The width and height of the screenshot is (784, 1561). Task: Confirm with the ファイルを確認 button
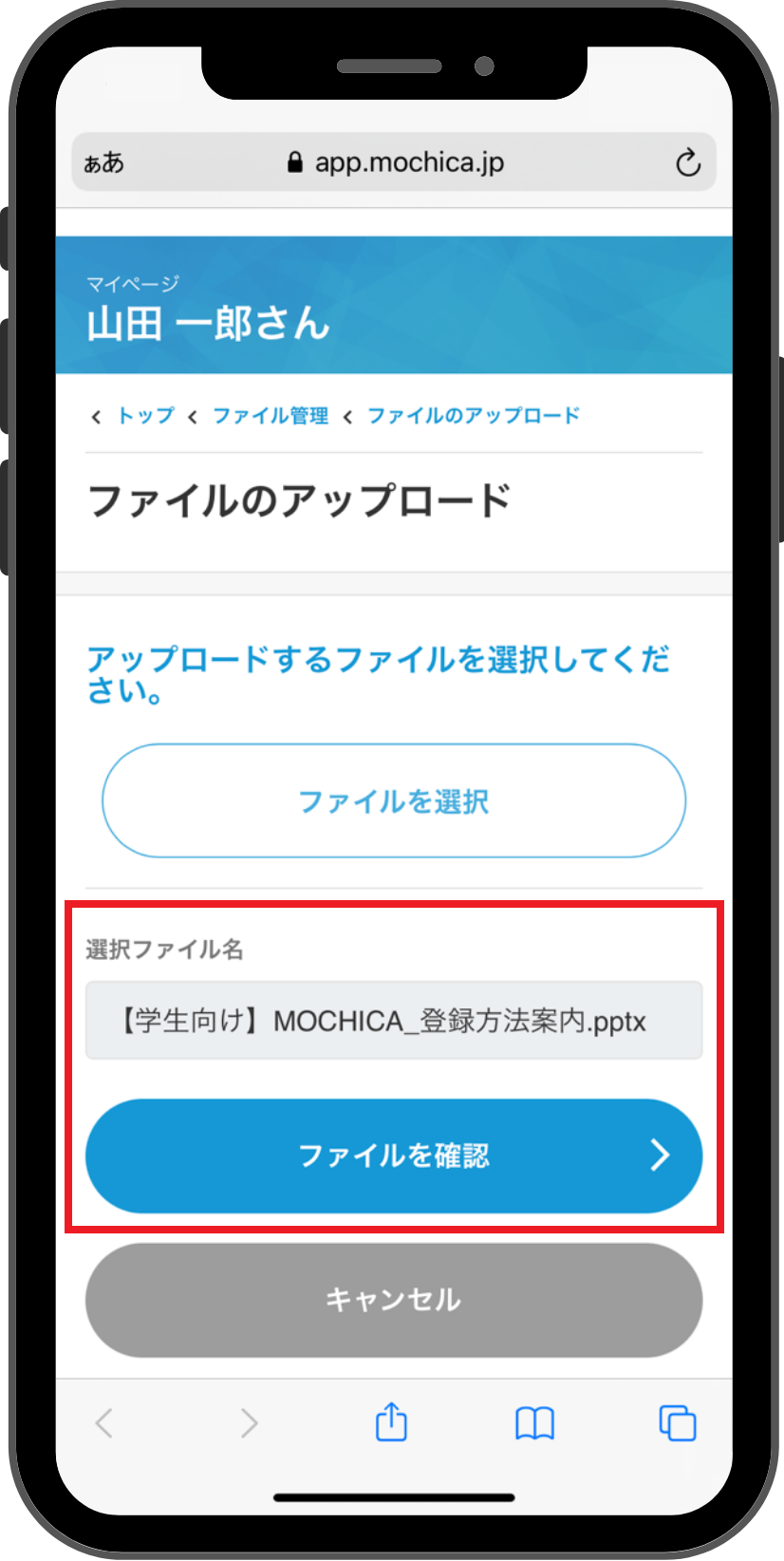tap(393, 1156)
